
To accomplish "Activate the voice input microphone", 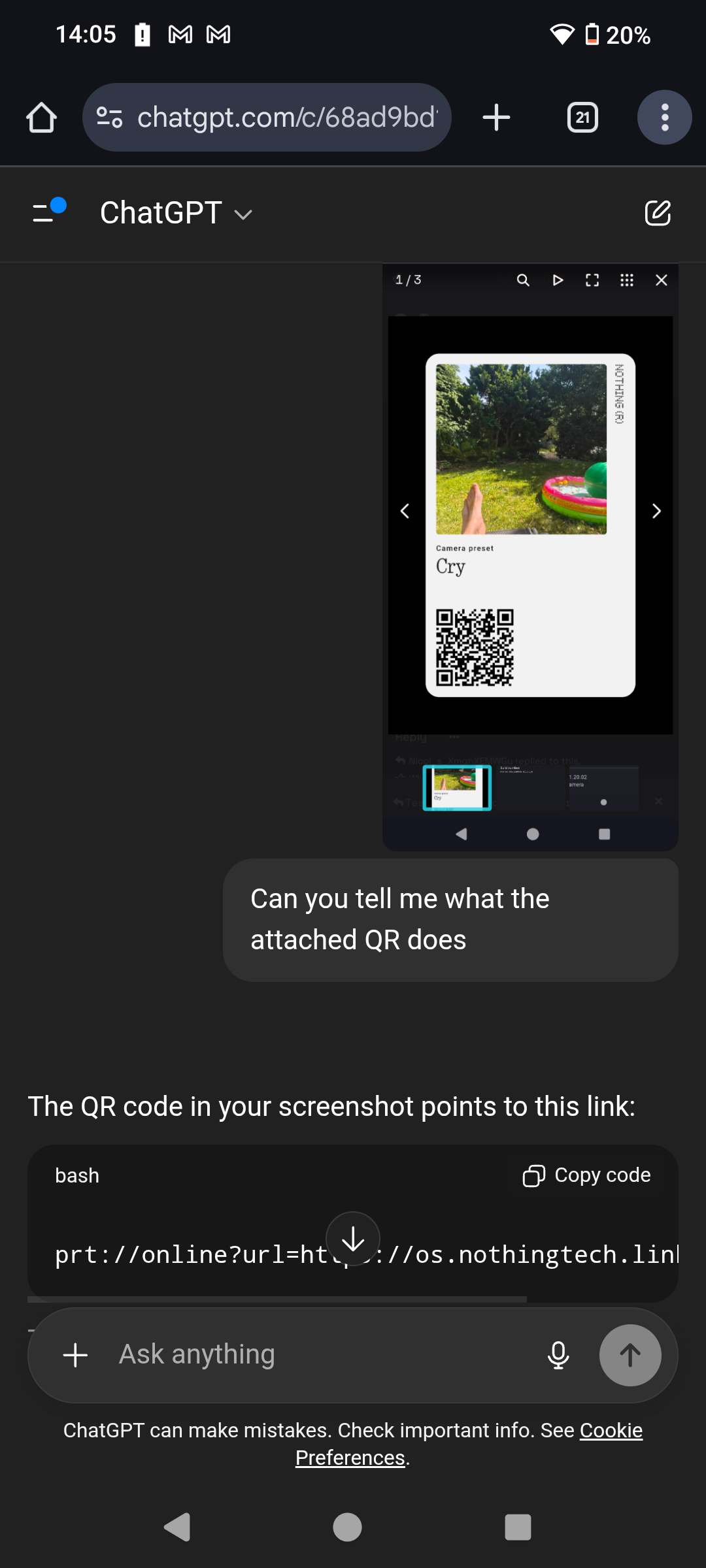I will tap(558, 1354).
